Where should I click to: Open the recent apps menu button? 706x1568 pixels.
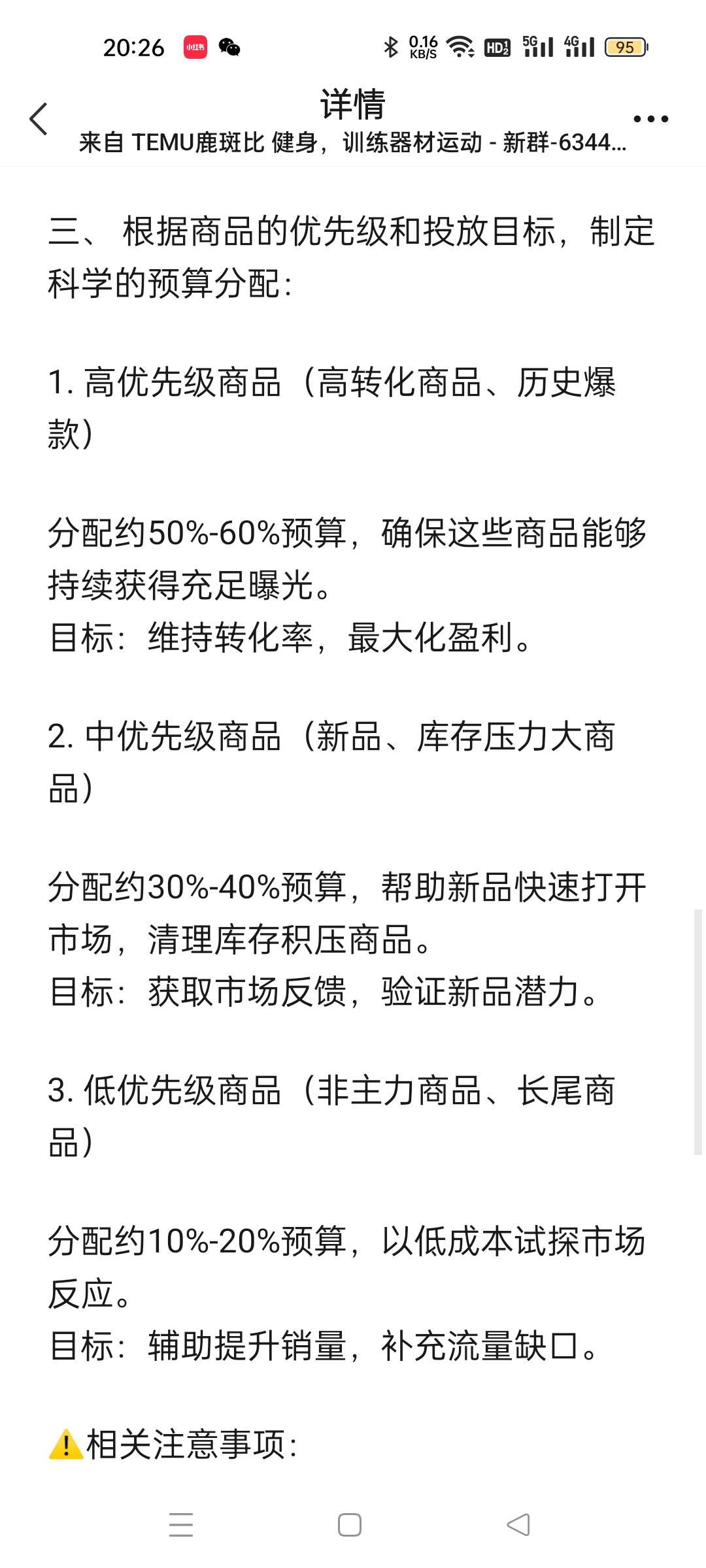[181, 1526]
